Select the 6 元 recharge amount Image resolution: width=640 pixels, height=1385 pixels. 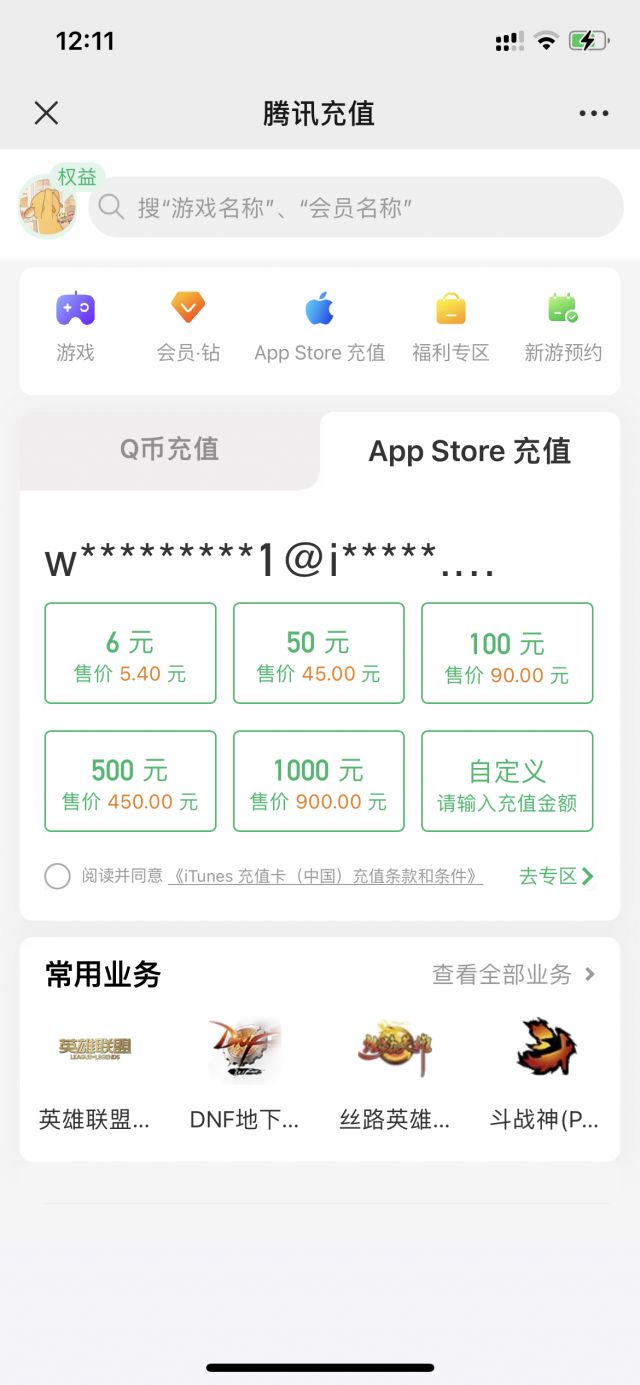130,653
